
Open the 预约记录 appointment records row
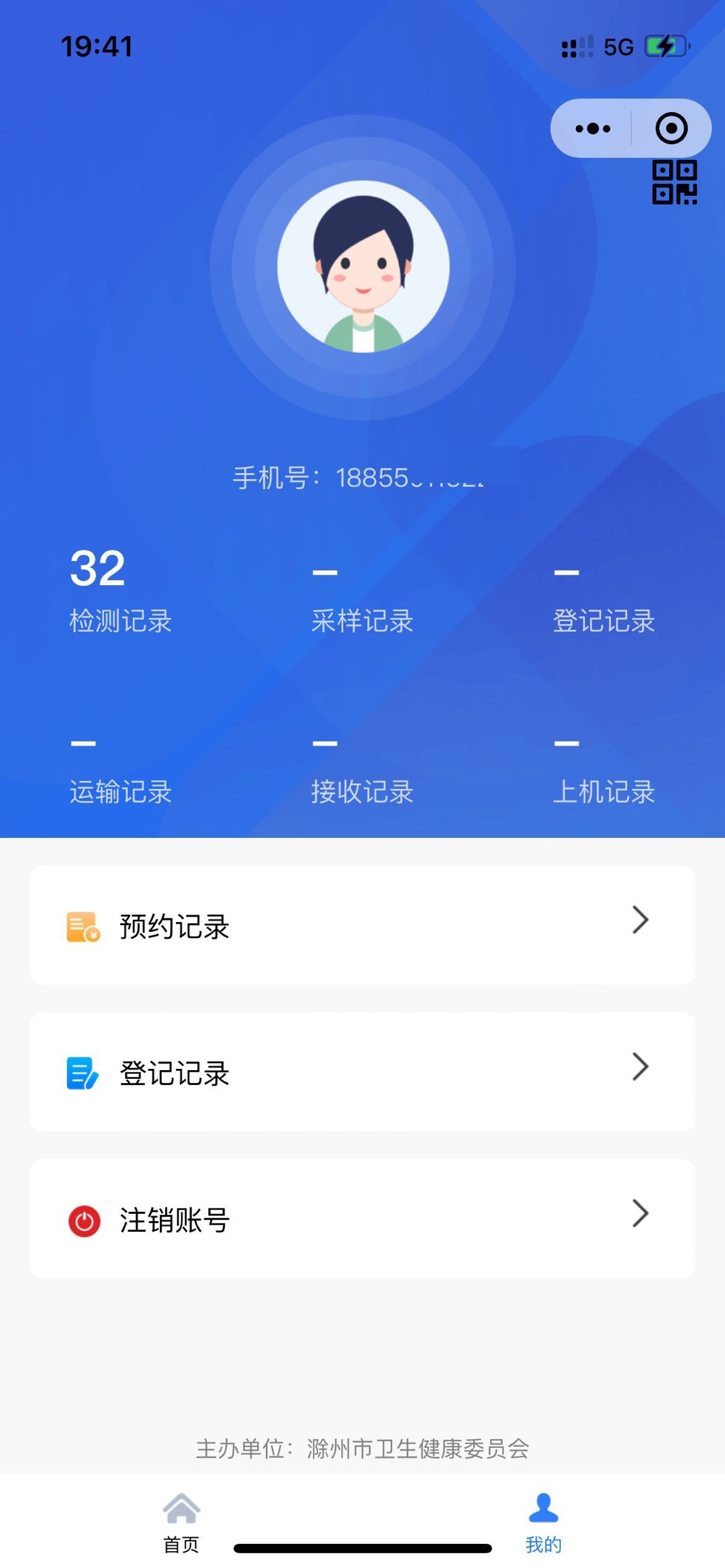362,925
